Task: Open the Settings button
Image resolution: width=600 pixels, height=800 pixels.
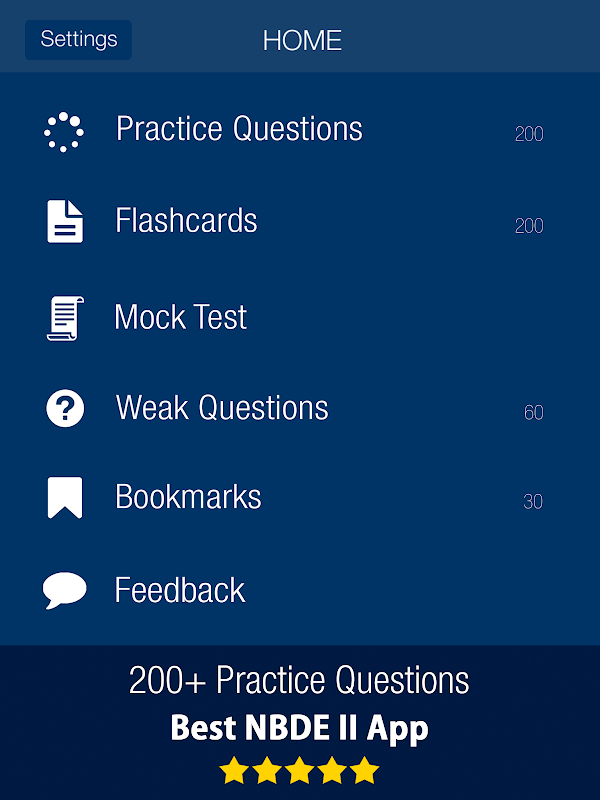Action: [78, 40]
